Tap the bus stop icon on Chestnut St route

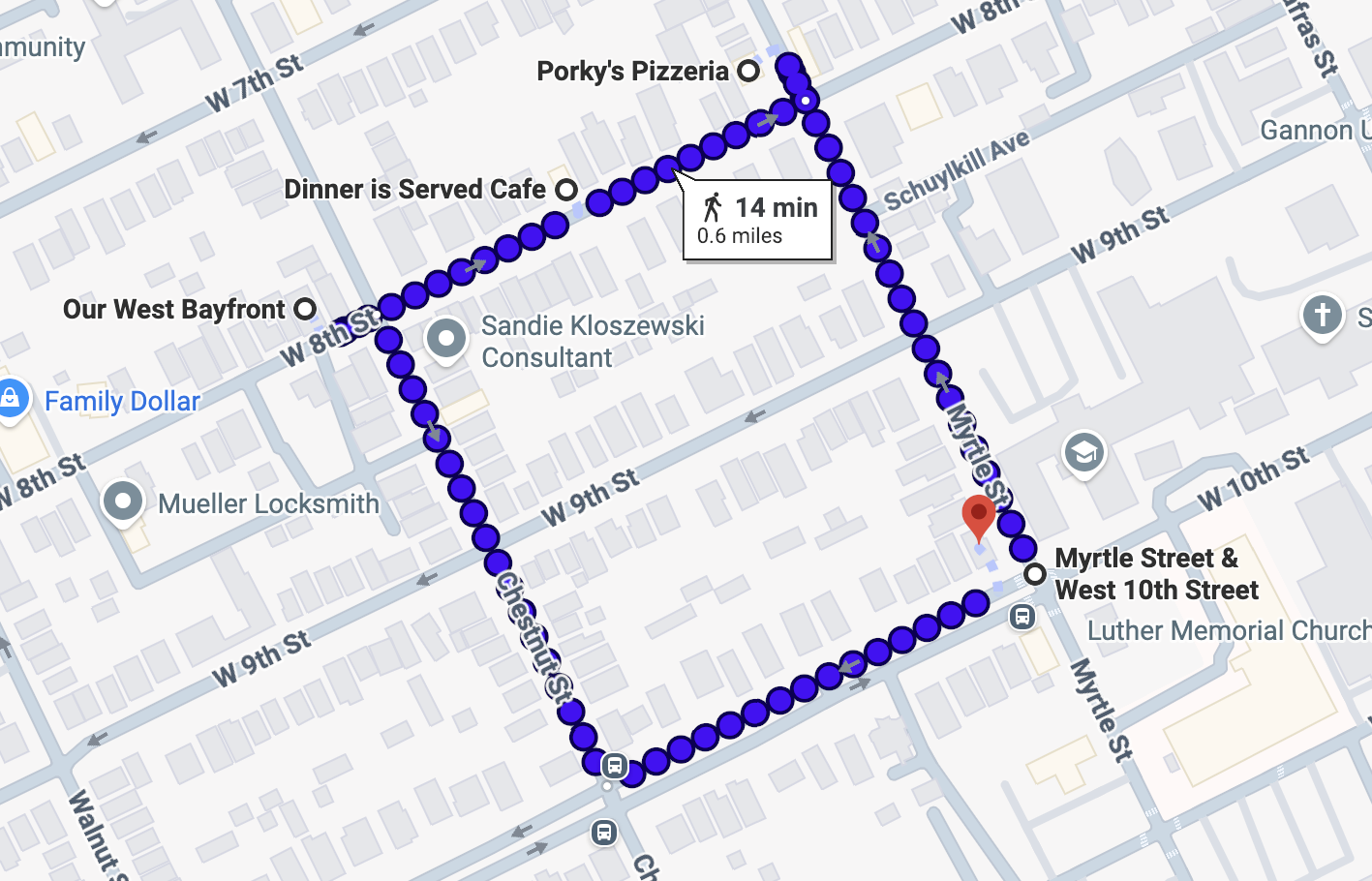[614, 766]
